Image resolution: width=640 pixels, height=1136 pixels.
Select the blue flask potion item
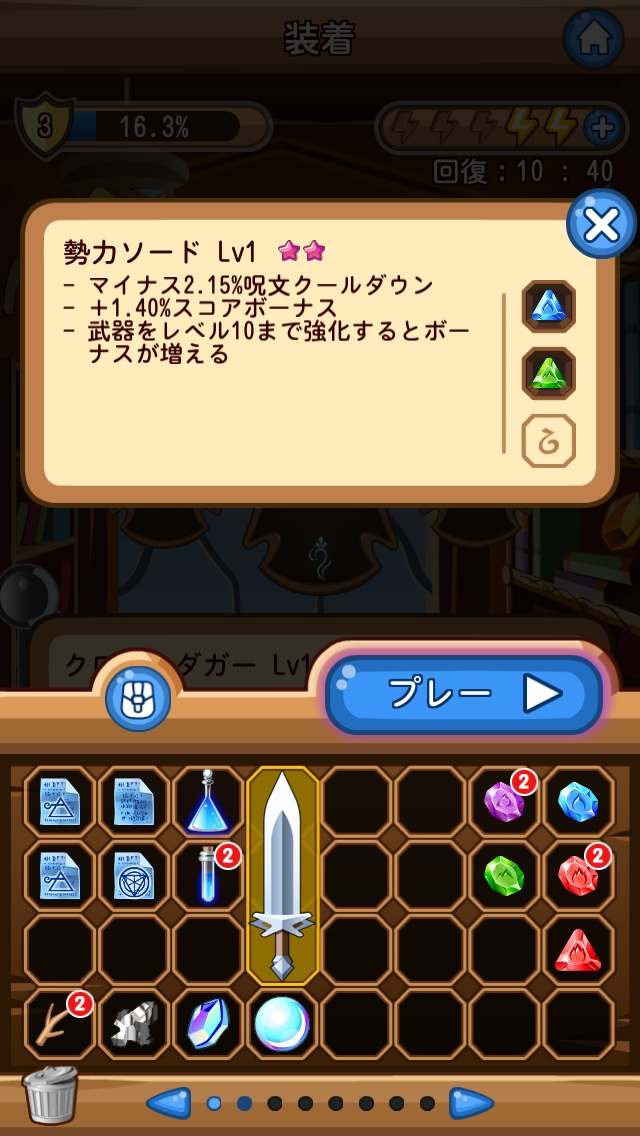point(208,802)
